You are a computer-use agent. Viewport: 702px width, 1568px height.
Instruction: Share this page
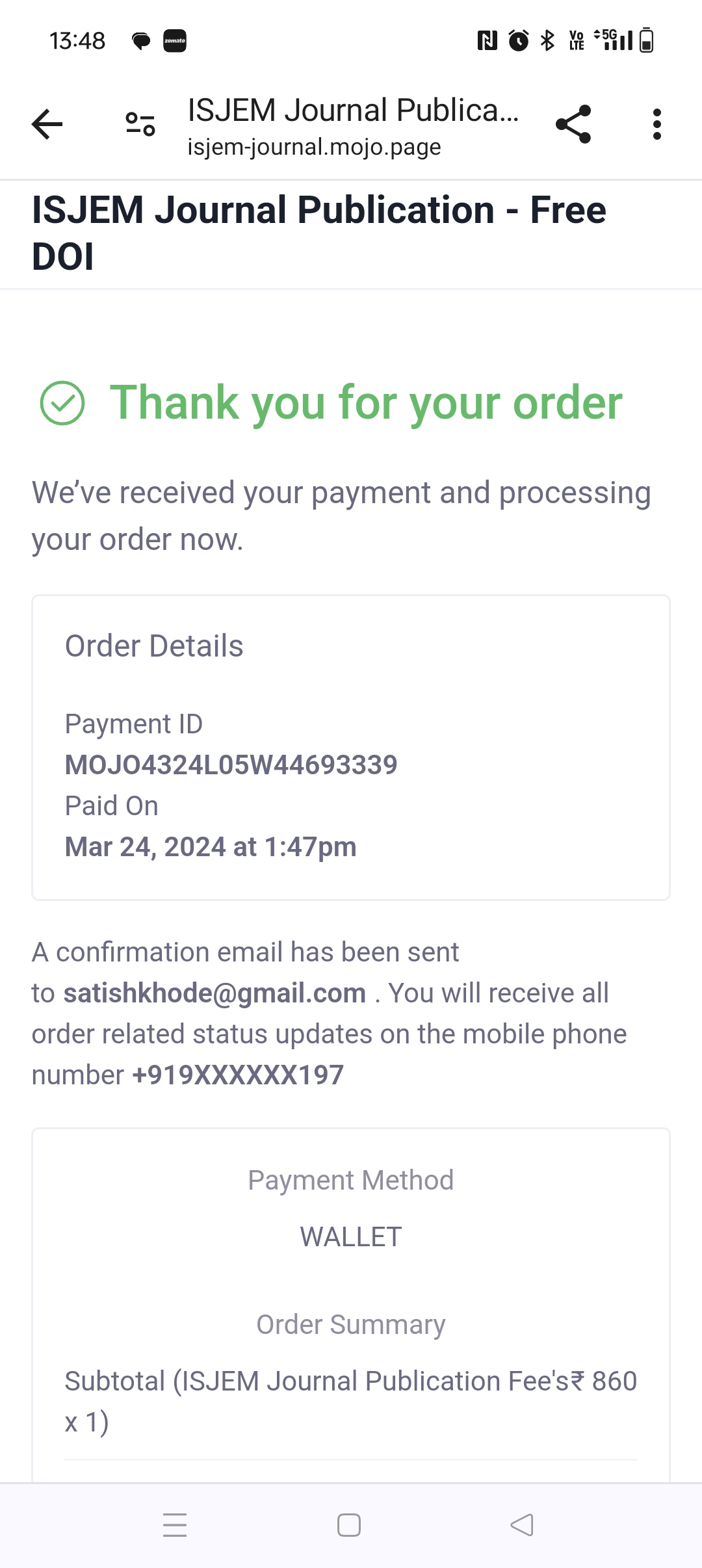[573, 124]
